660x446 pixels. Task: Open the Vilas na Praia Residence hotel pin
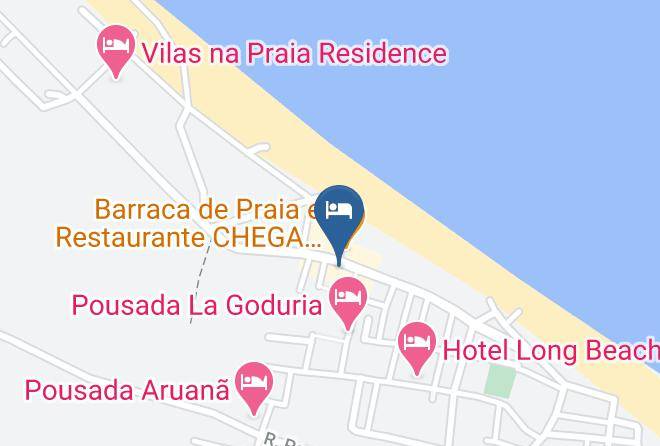tap(116, 50)
